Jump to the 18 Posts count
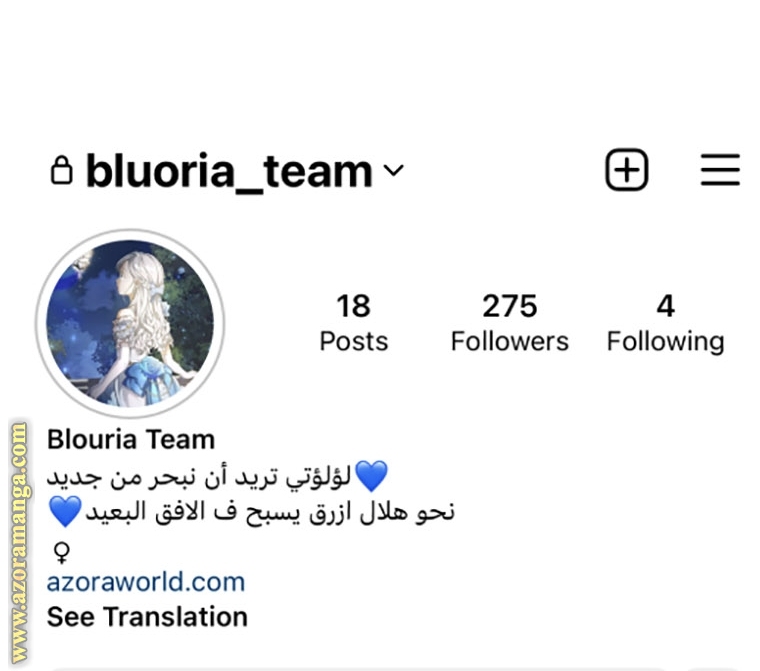 tap(353, 323)
